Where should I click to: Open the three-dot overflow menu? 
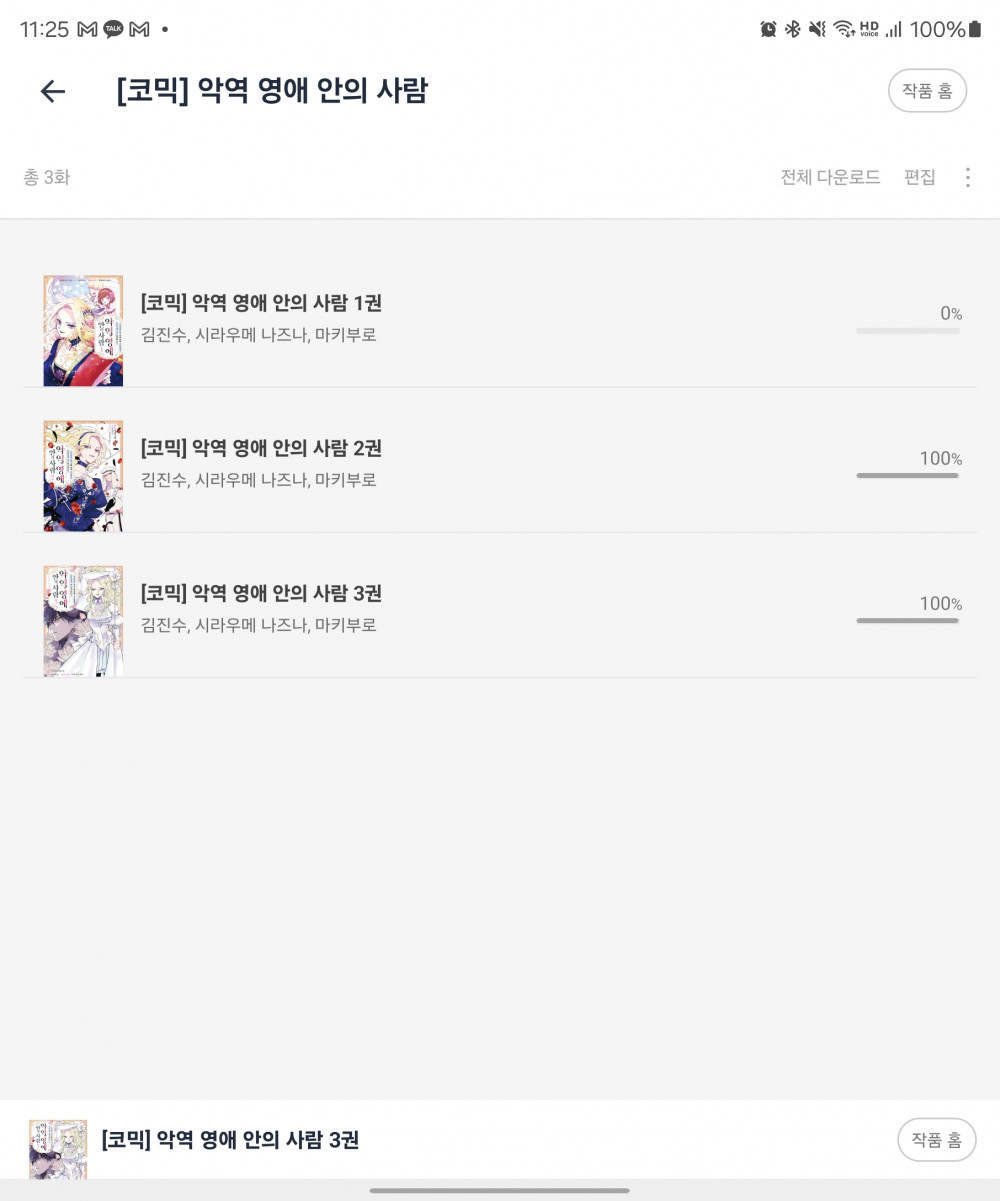[967, 178]
